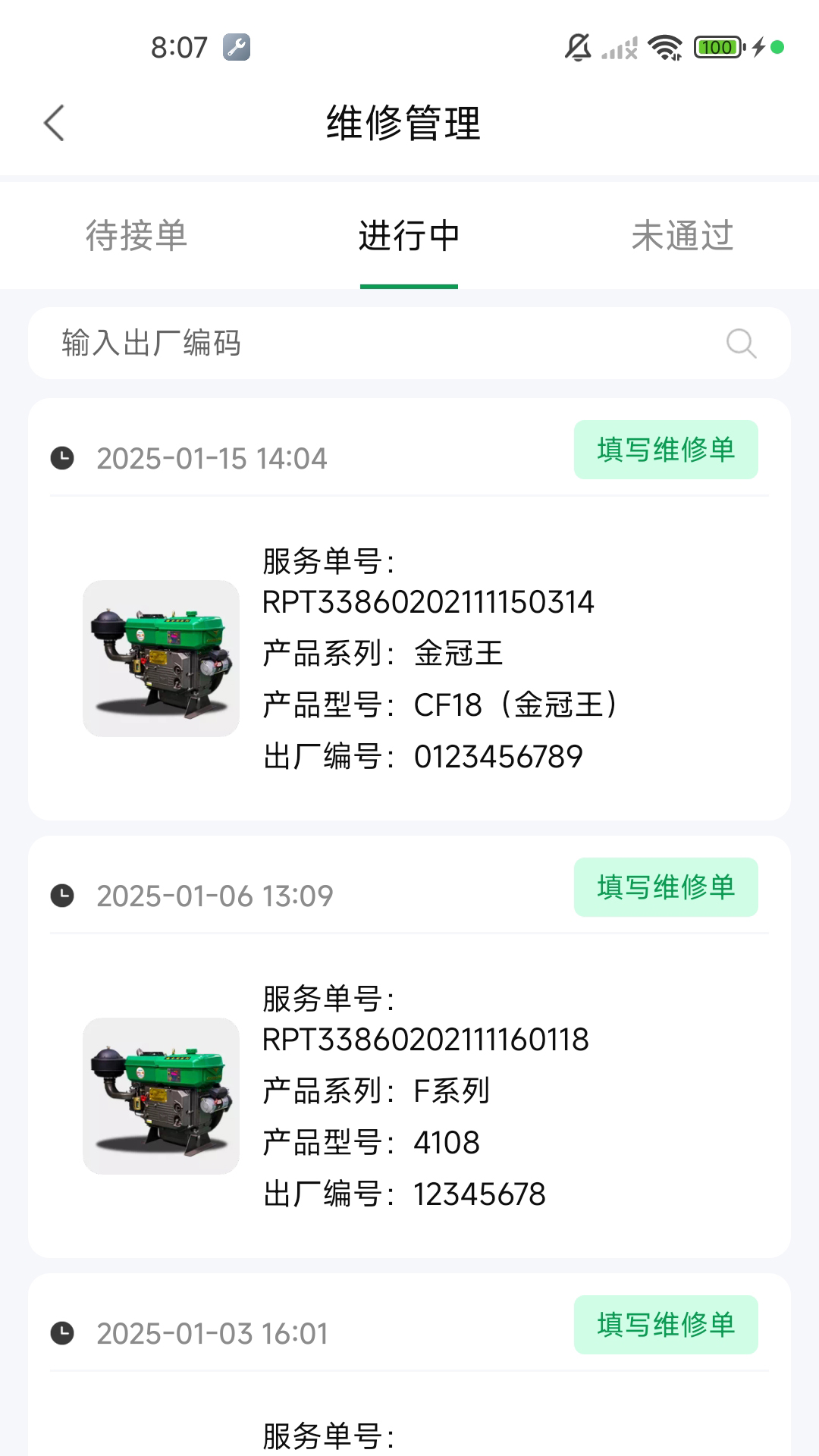Switch to the 未通过 tab

(x=682, y=236)
